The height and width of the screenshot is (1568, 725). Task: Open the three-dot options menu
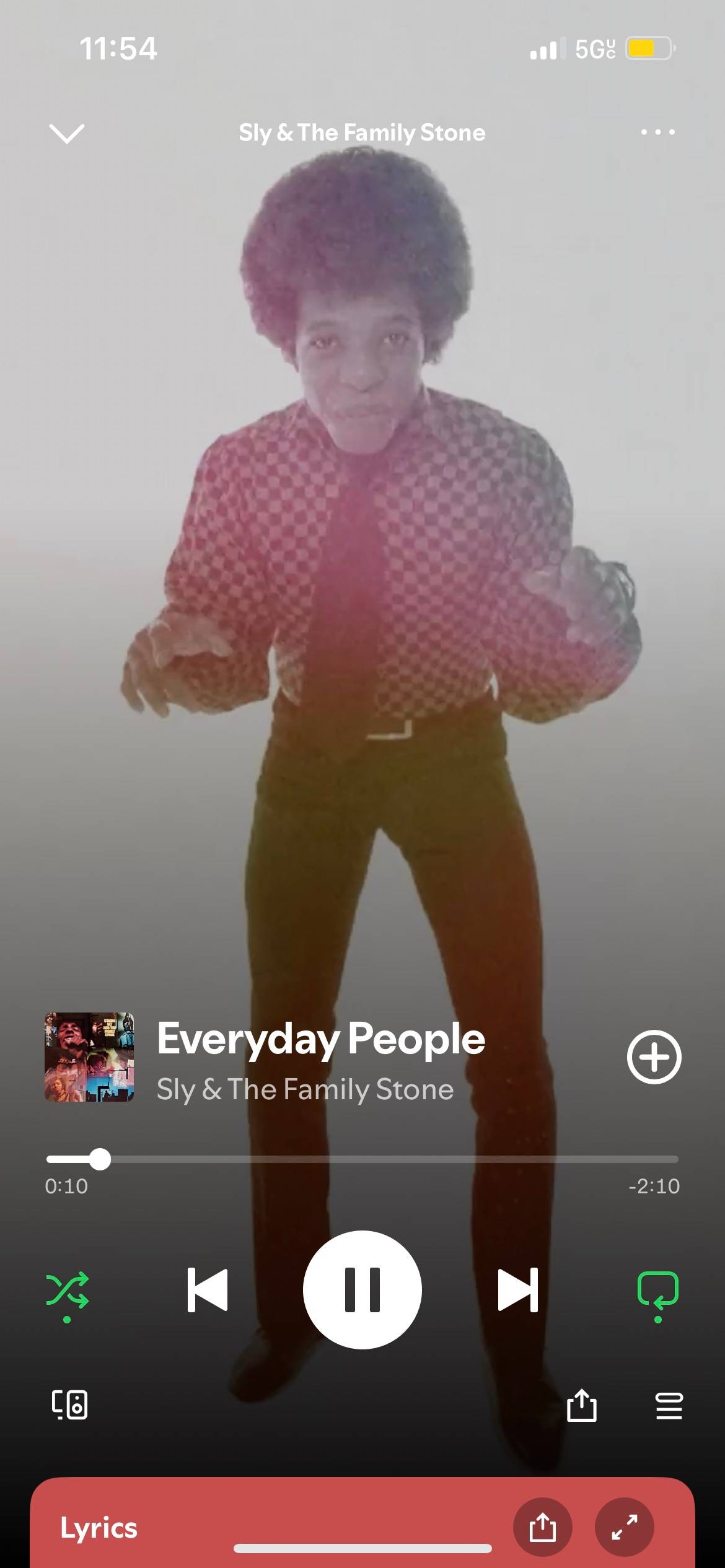pyautogui.click(x=657, y=132)
